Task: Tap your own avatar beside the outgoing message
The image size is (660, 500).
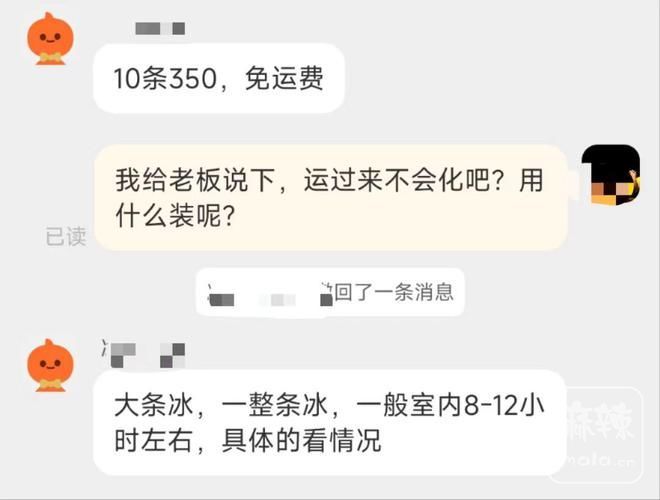Action: tap(610, 174)
